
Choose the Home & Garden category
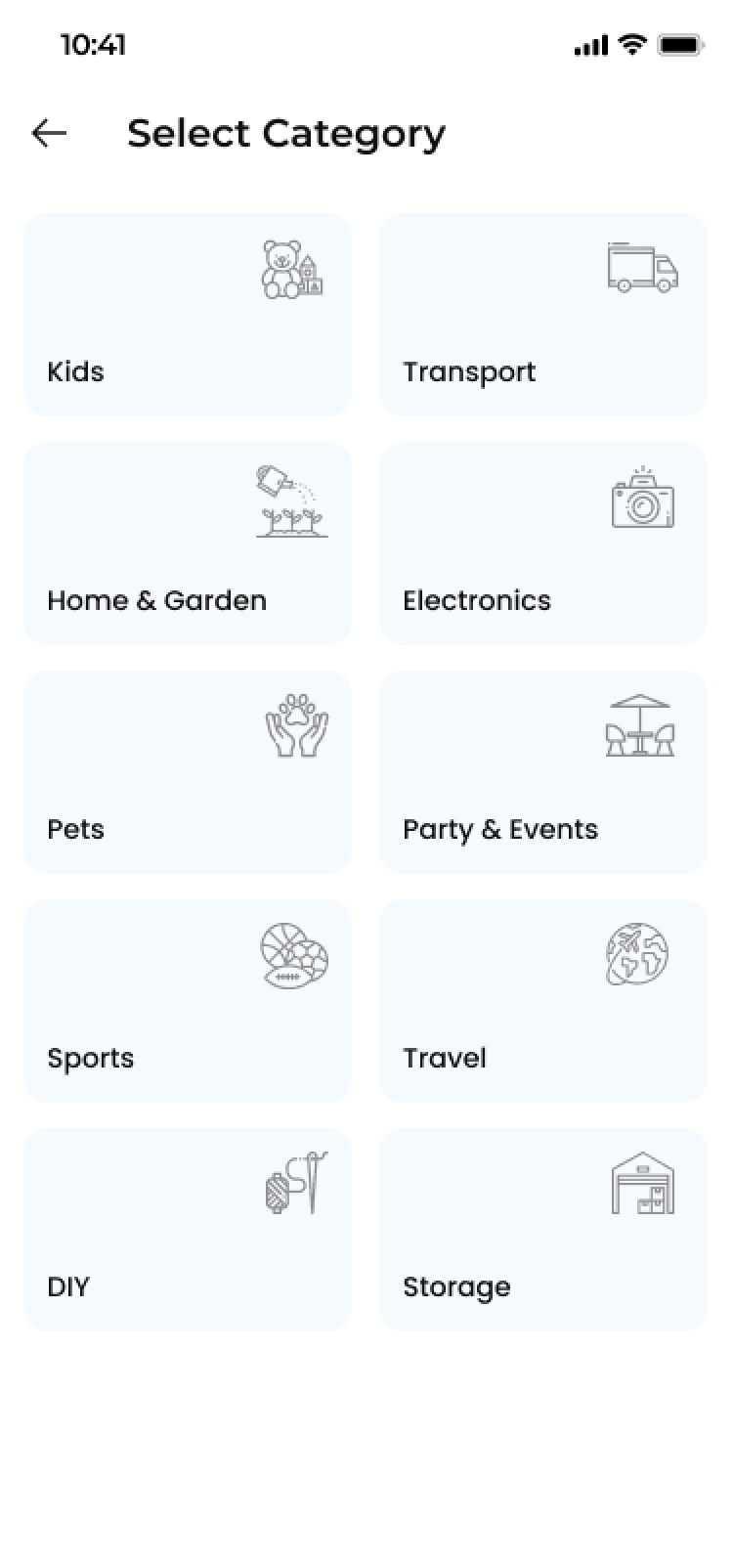coord(188,544)
